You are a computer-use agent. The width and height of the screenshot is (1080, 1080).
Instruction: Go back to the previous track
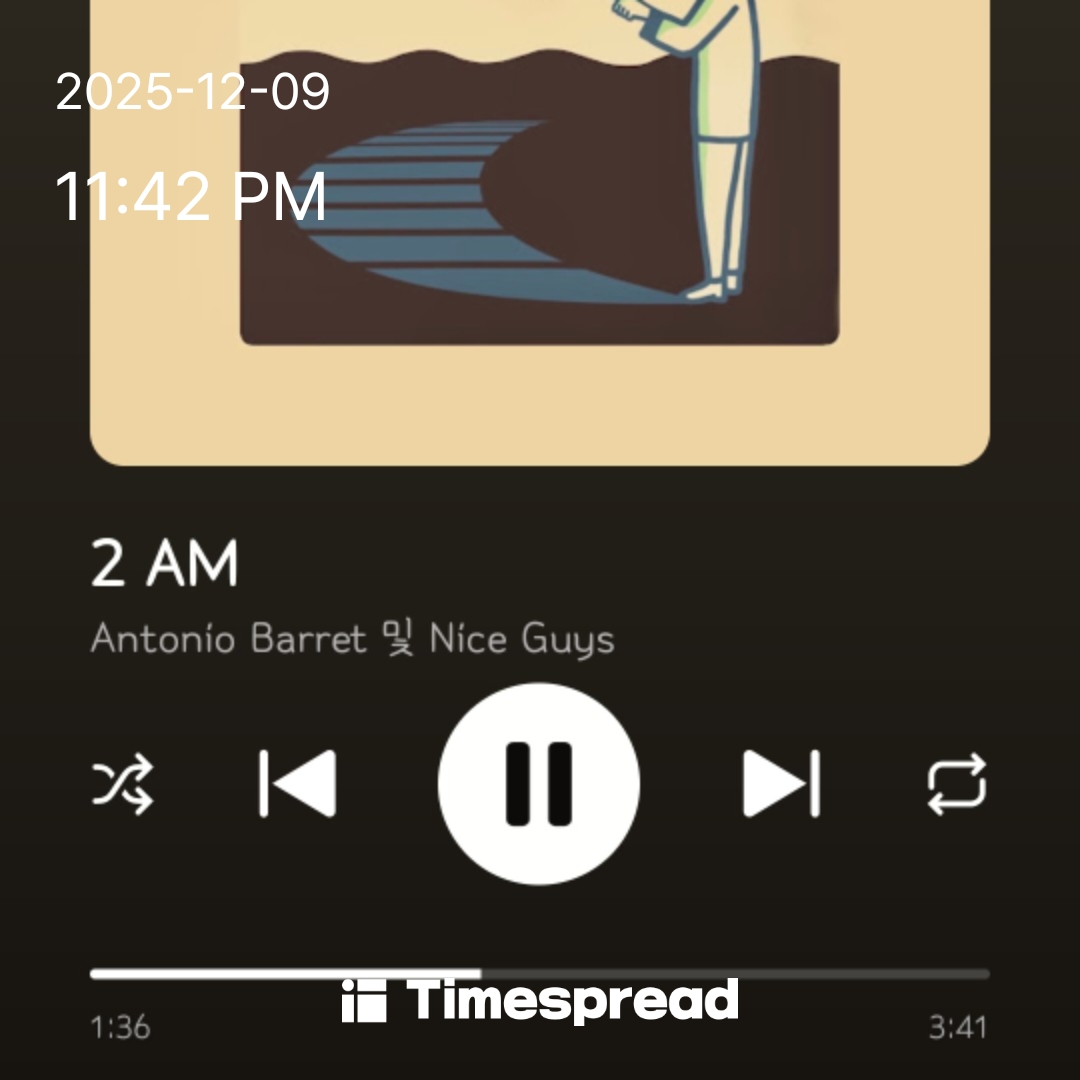tap(297, 784)
